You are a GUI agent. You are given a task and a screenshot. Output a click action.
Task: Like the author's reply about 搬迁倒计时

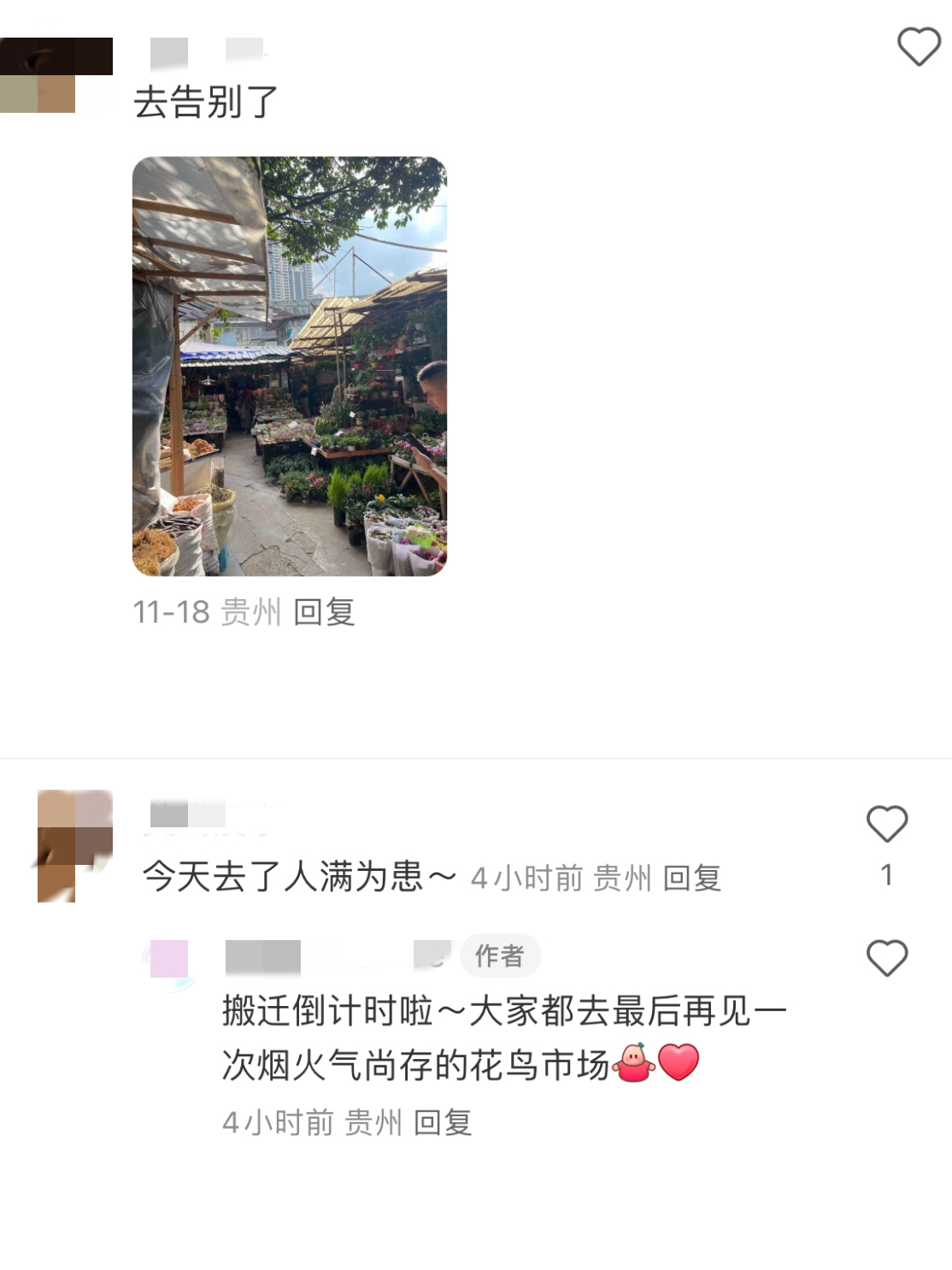[x=886, y=958]
